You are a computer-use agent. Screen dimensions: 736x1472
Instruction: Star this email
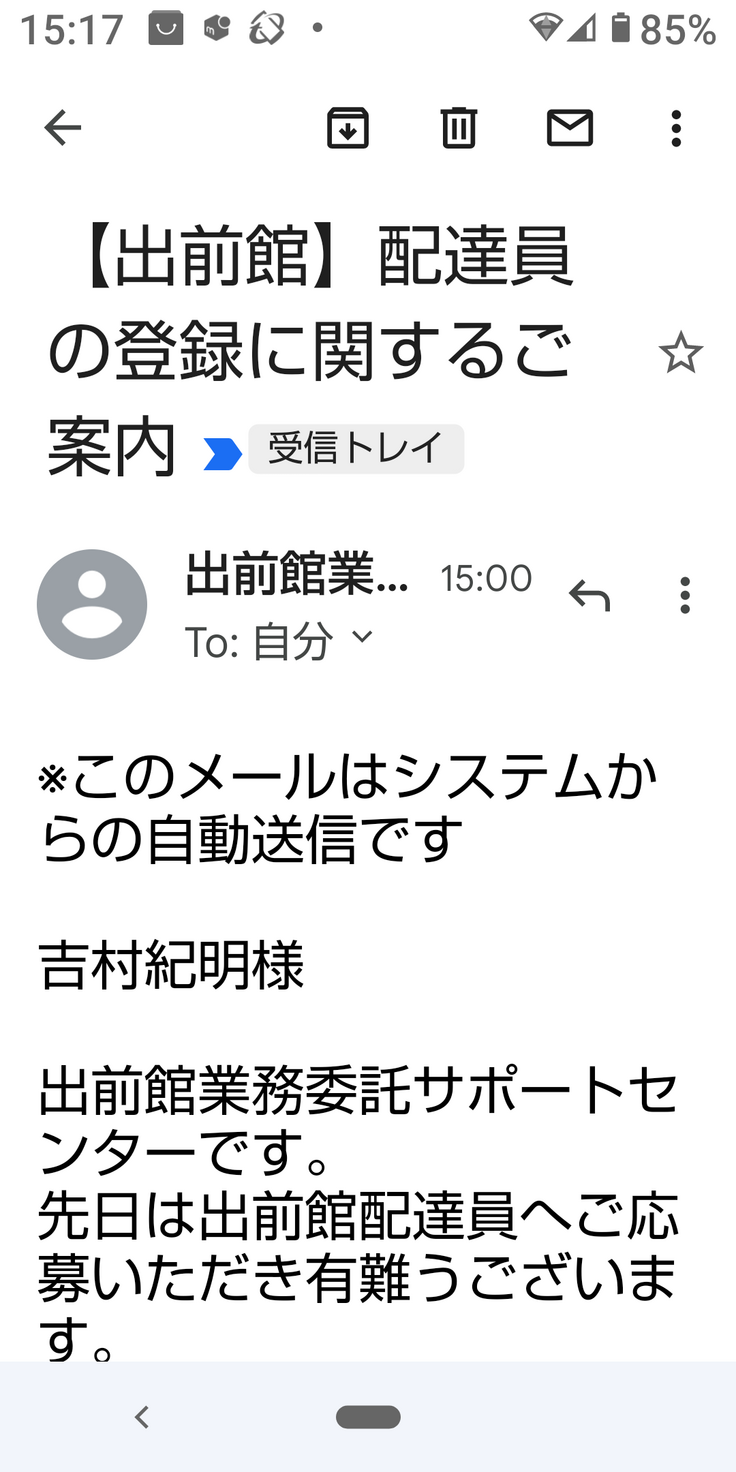pos(681,354)
